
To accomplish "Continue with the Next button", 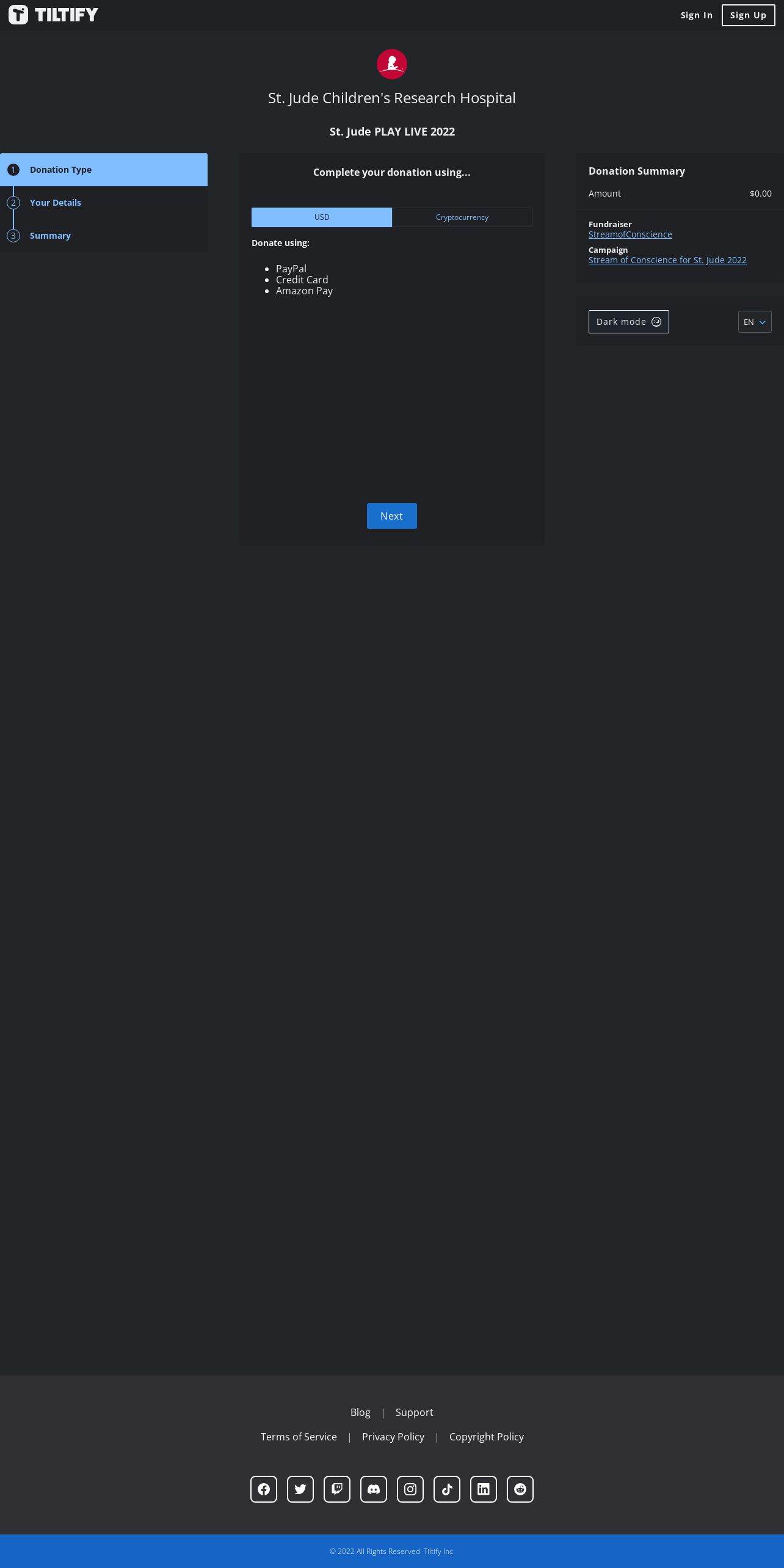I will pos(392,516).
